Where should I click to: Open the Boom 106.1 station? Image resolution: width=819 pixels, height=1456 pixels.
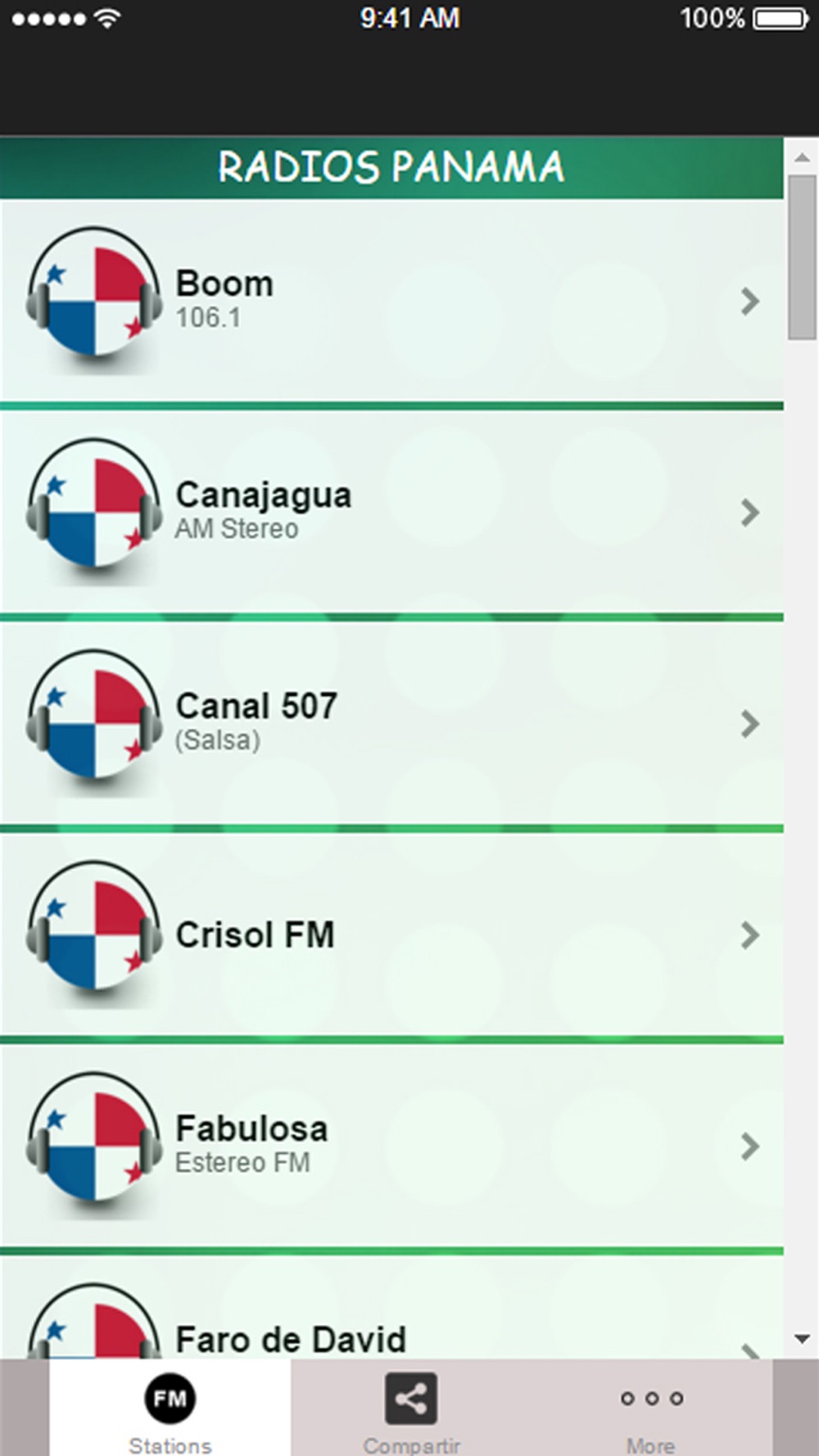tap(391, 301)
